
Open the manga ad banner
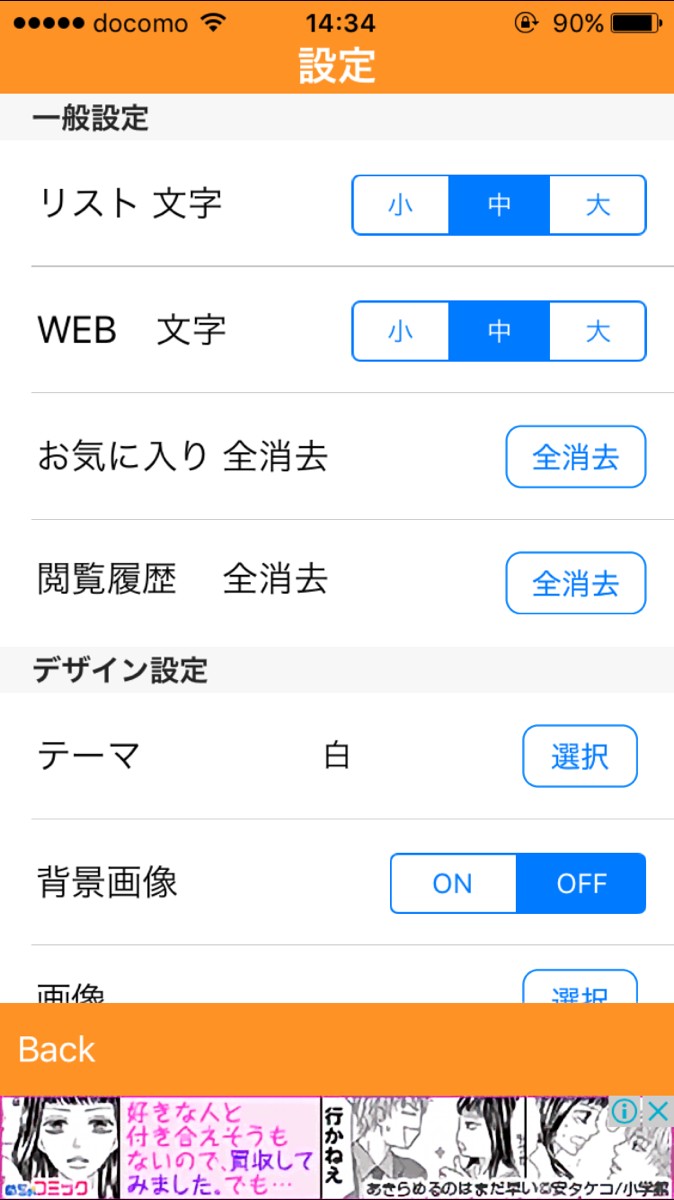point(300,1150)
